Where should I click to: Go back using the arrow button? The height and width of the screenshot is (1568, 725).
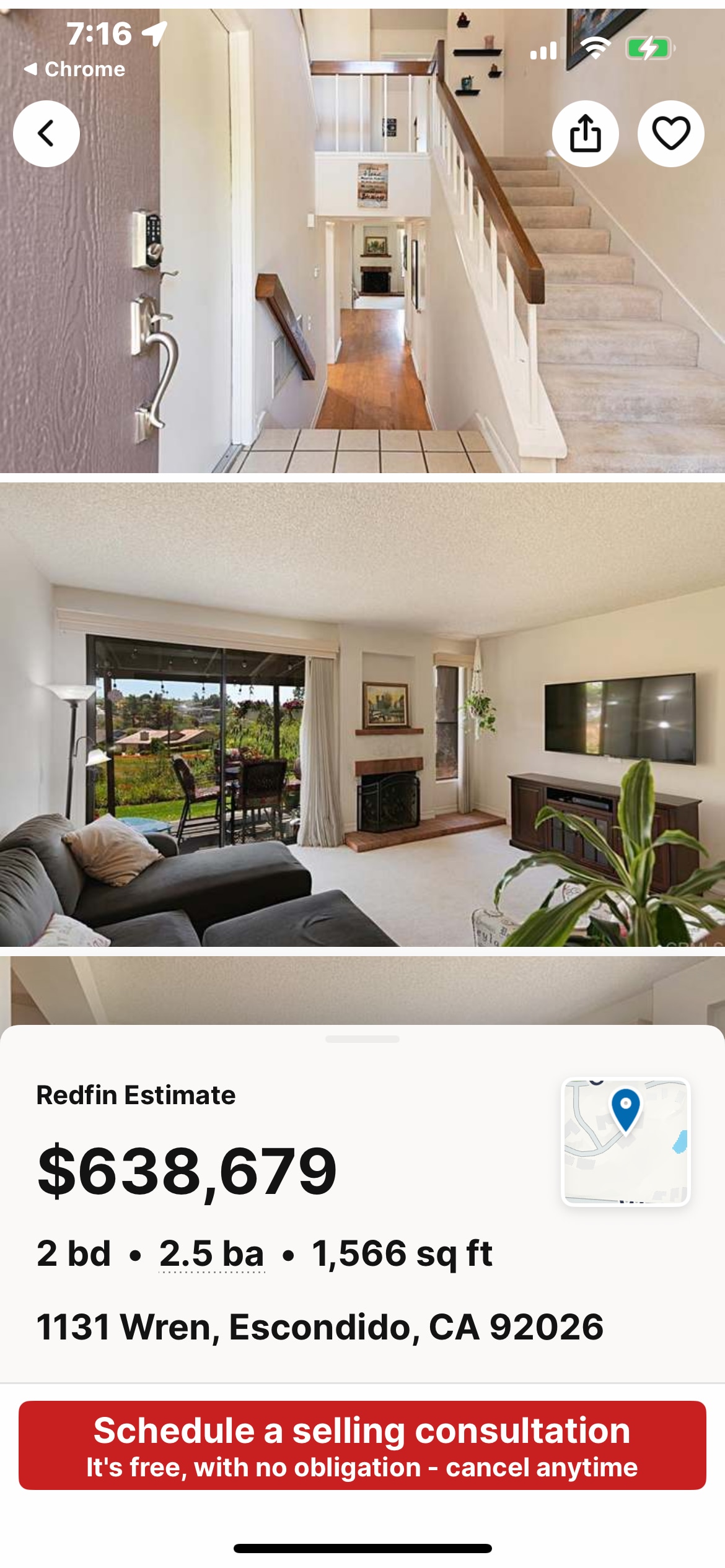[x=46, y=134]
